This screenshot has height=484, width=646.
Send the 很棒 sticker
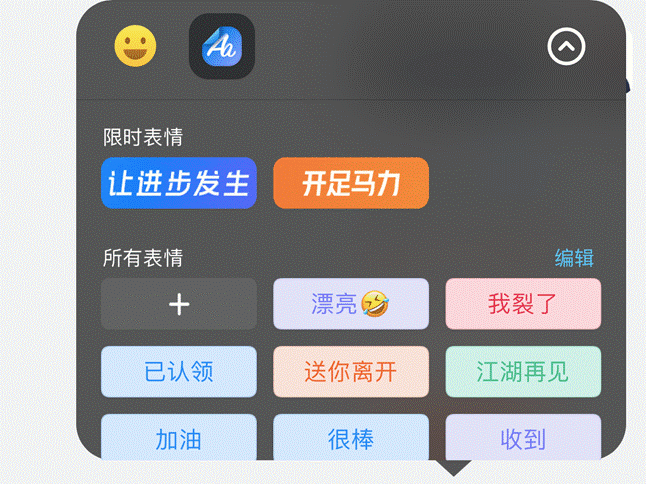point(351,438)
